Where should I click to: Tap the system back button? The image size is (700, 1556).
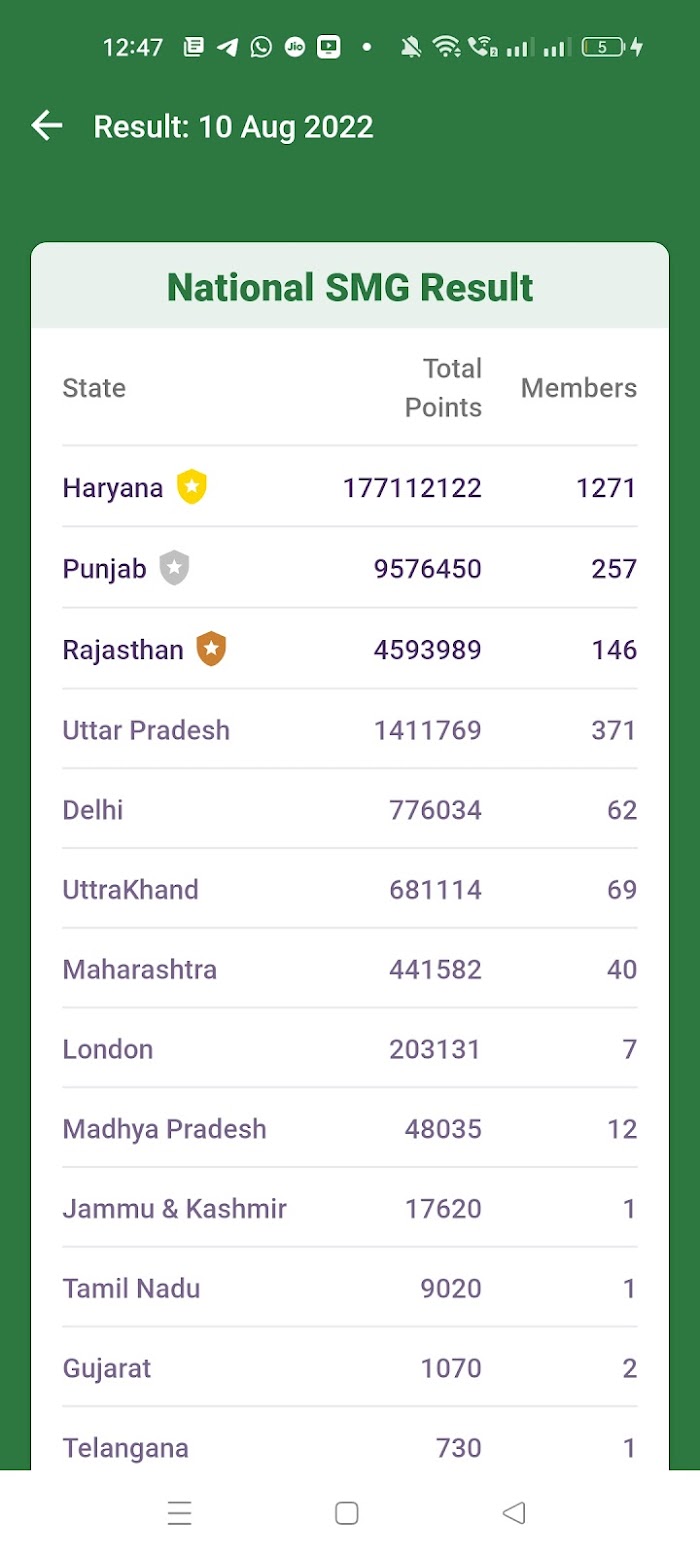514,1513
